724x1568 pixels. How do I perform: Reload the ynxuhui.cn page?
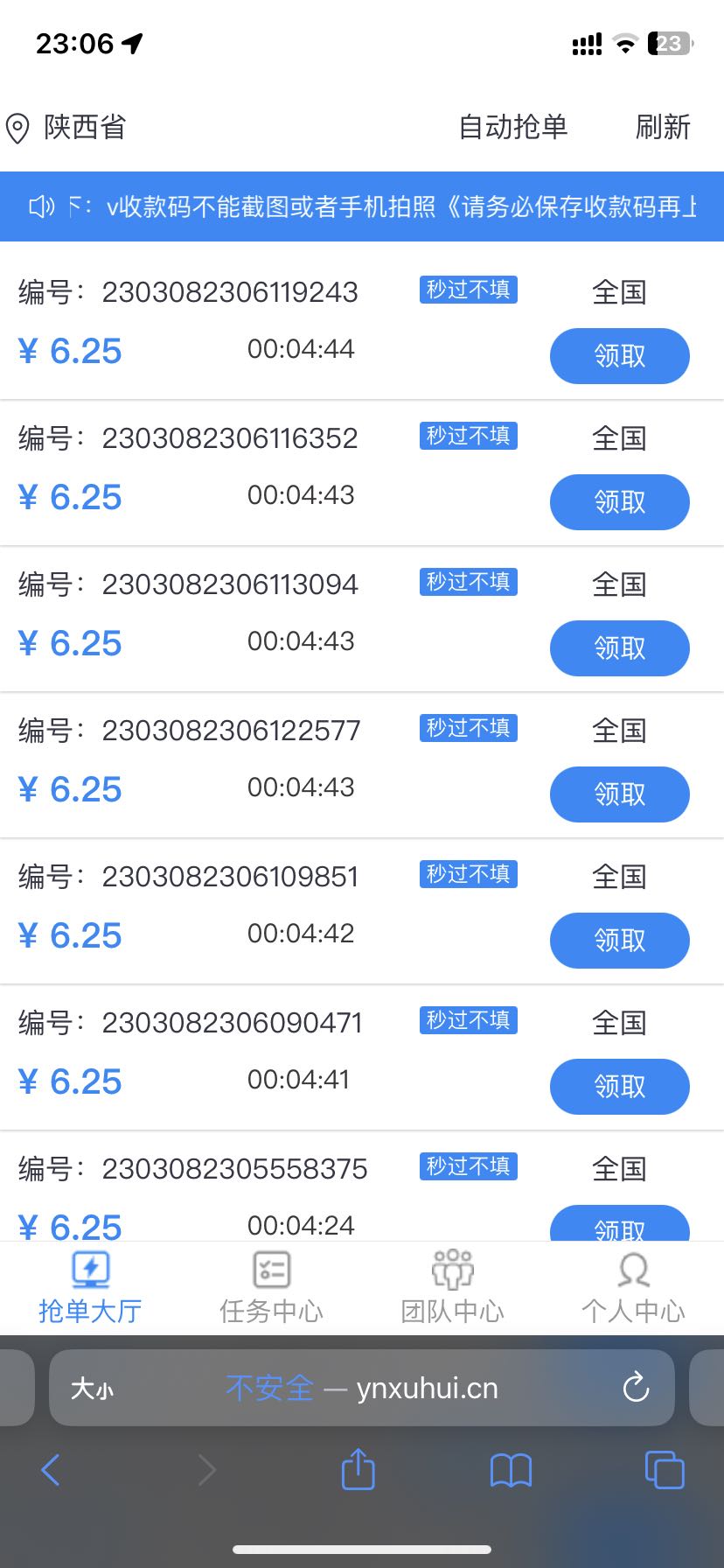tap(636, 1388)
